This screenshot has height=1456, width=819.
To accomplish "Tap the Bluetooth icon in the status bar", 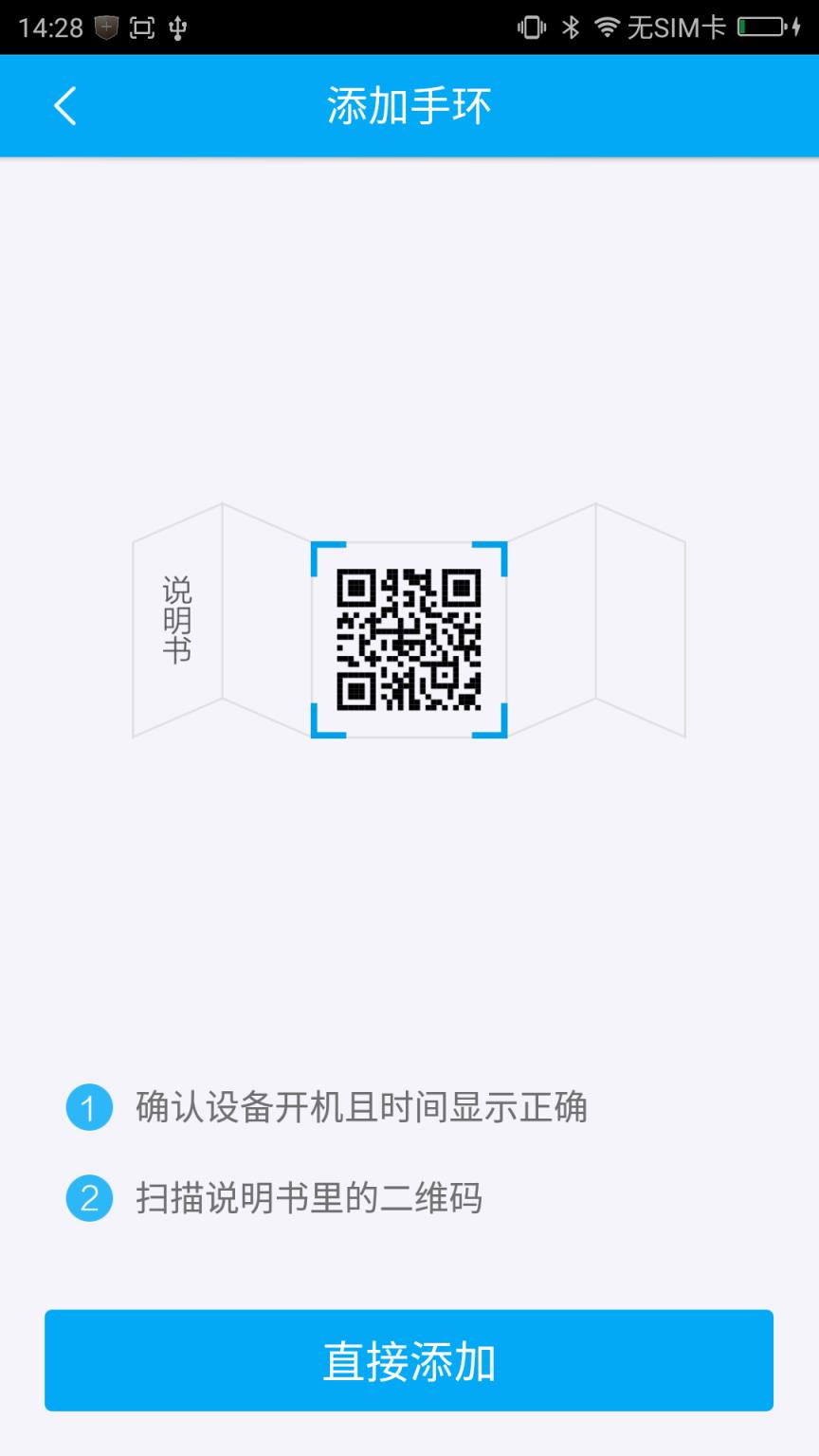I will click(x=573, y=27).
